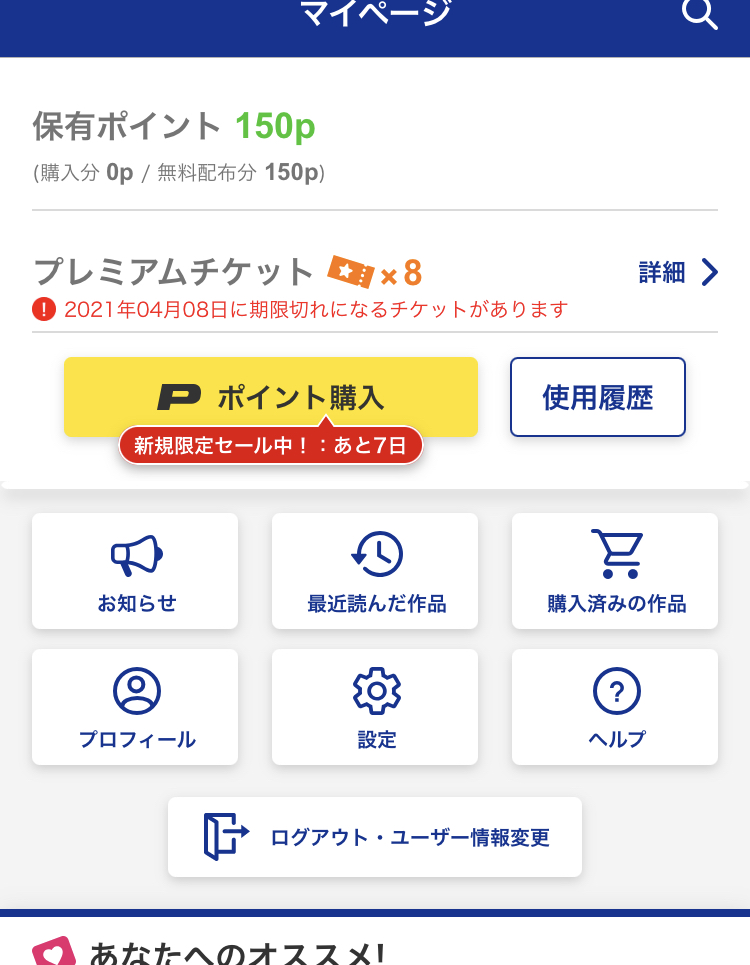Screen dimensions: 750x965
Task: View 購入済みの作品 purchased works
Action: click(x=615, y=571)
